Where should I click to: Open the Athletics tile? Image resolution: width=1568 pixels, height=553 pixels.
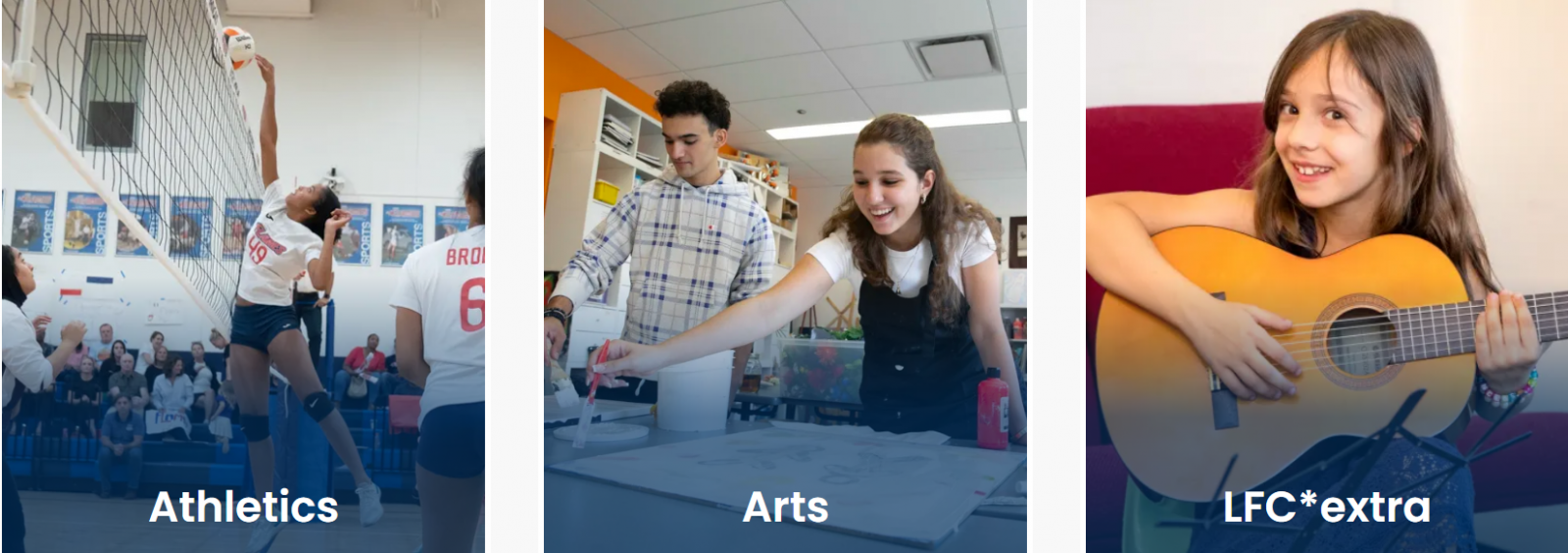click(x=243, y=506)
